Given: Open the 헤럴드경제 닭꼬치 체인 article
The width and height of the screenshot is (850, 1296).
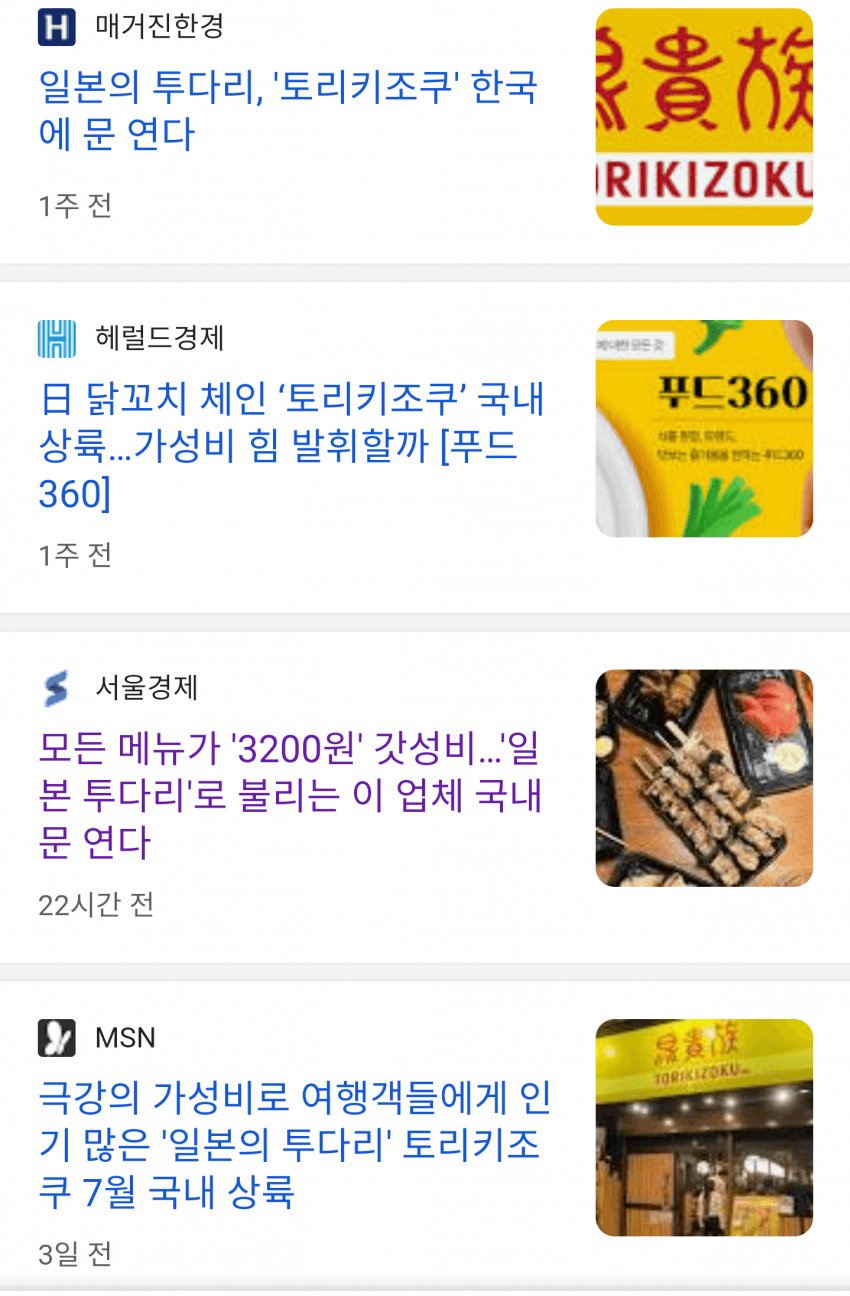Looking at the screenshot, I should click(292, 447).
